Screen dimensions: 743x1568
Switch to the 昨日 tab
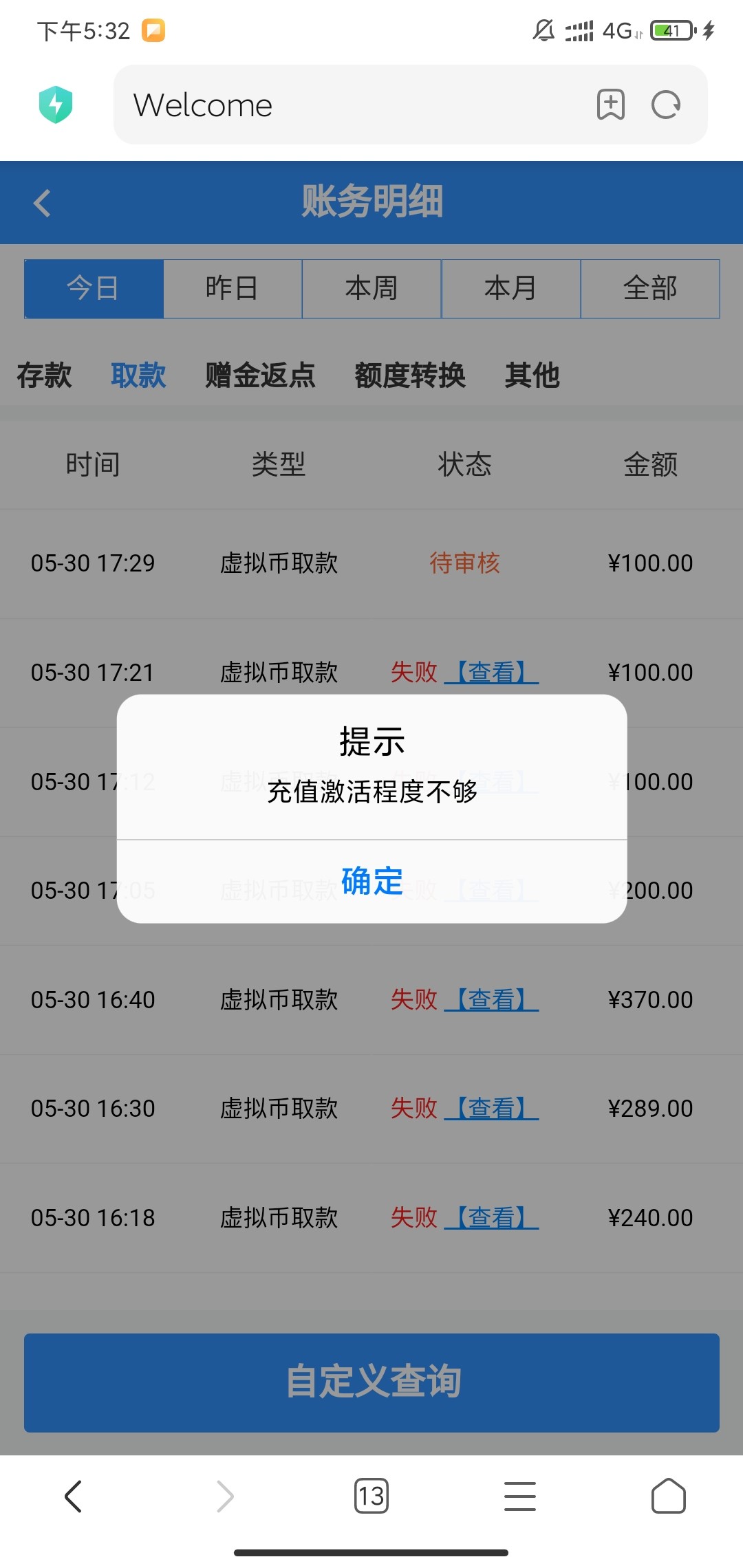click(233, 289)
